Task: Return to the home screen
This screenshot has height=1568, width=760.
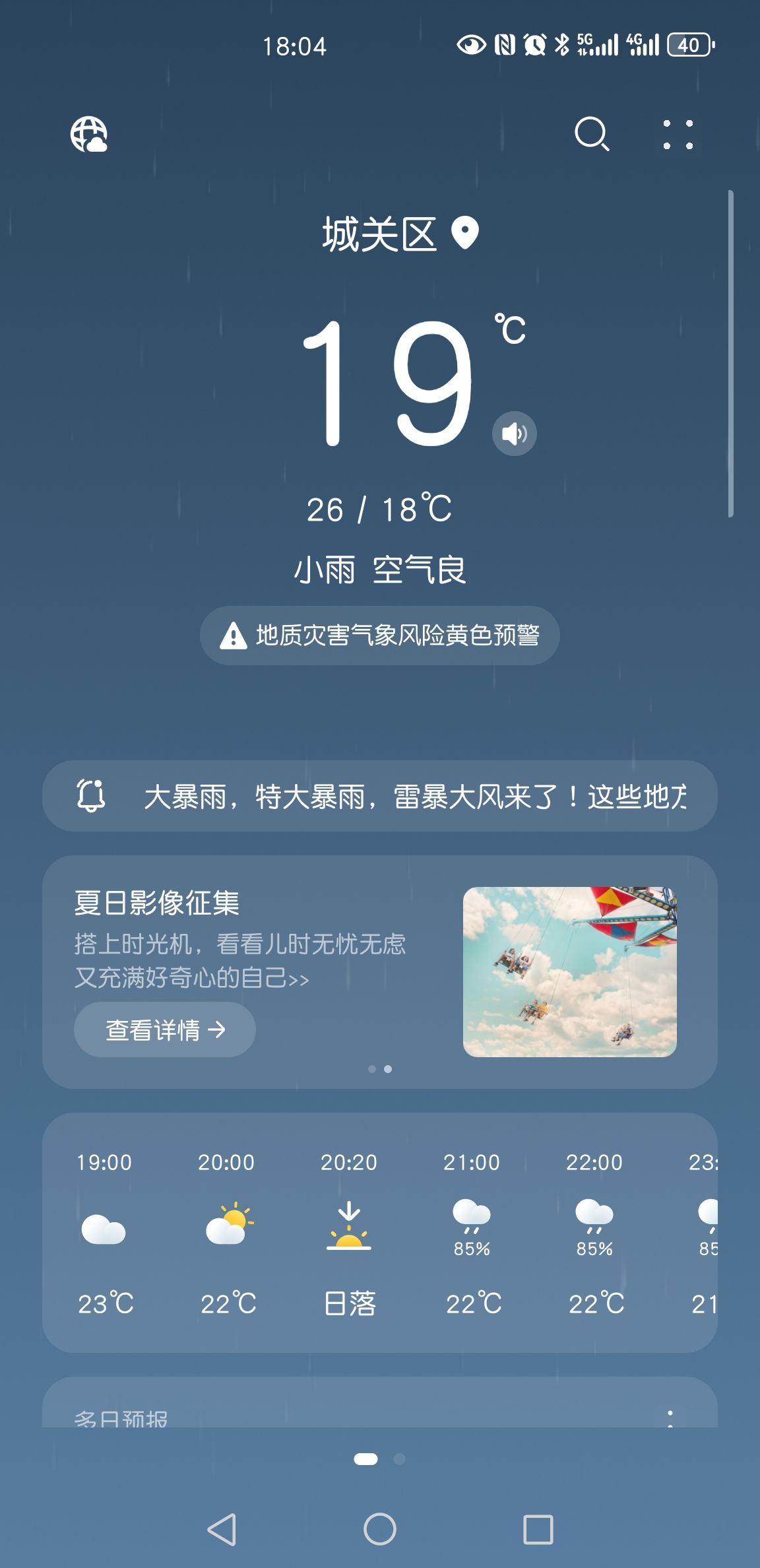Action: (380, 1529)
